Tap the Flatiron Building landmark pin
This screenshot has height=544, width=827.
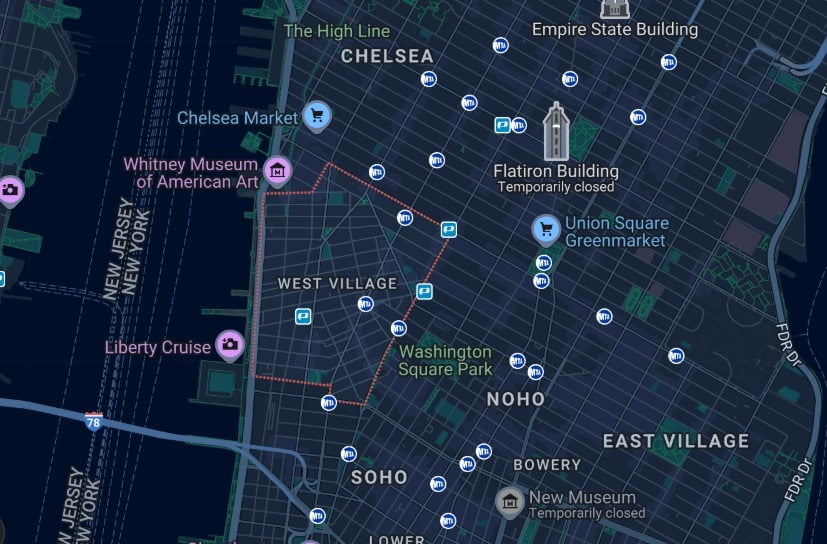pyautogui.click(x=555, y=131)
